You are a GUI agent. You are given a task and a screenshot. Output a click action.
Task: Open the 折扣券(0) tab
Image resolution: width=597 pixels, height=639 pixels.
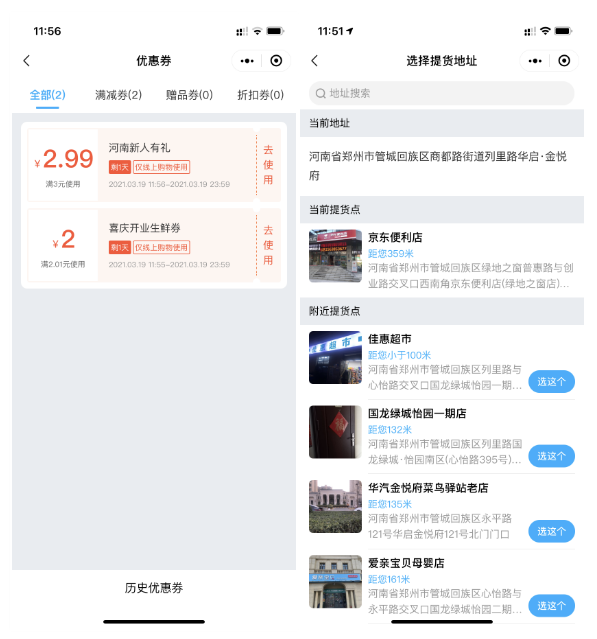[x=260, y=95]
